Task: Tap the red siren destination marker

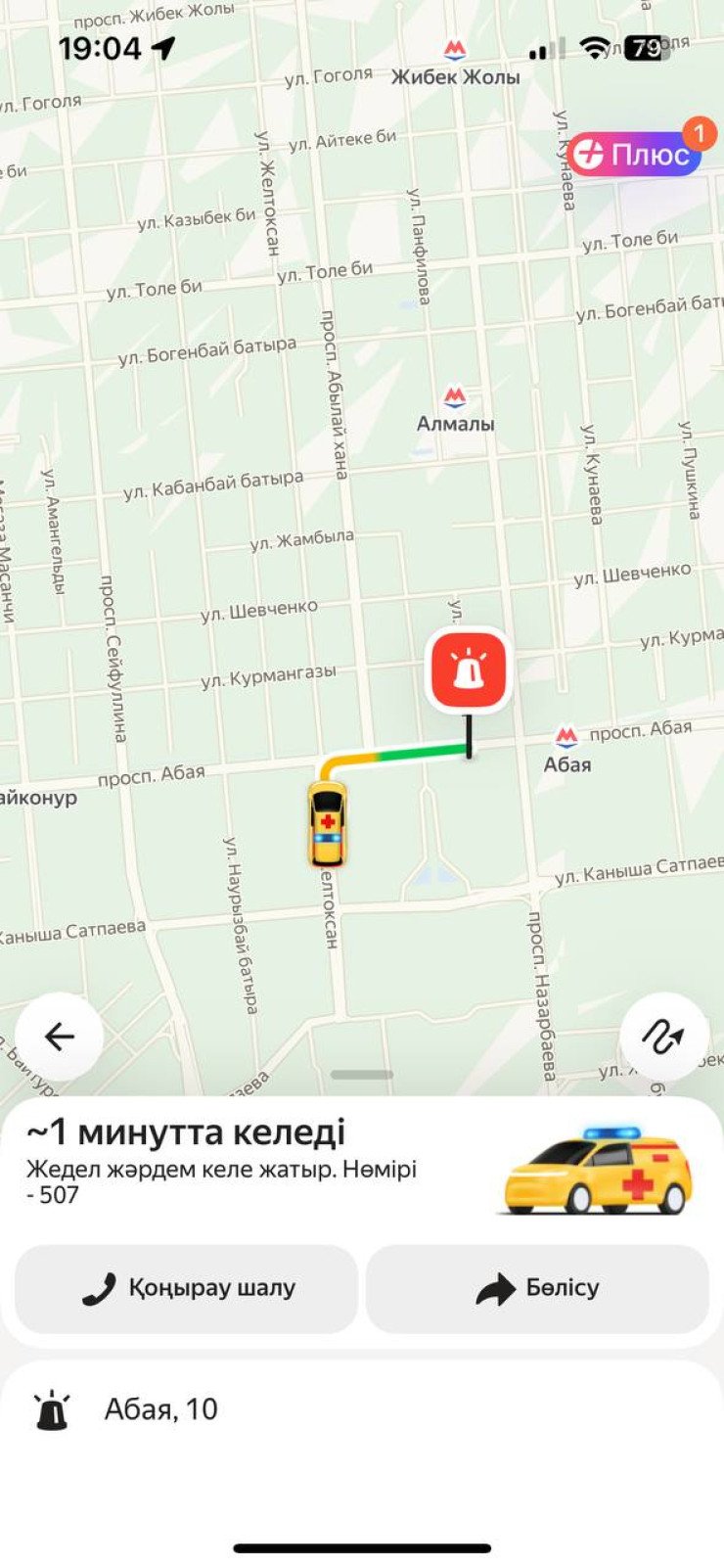Action: [x=468, y=670]
